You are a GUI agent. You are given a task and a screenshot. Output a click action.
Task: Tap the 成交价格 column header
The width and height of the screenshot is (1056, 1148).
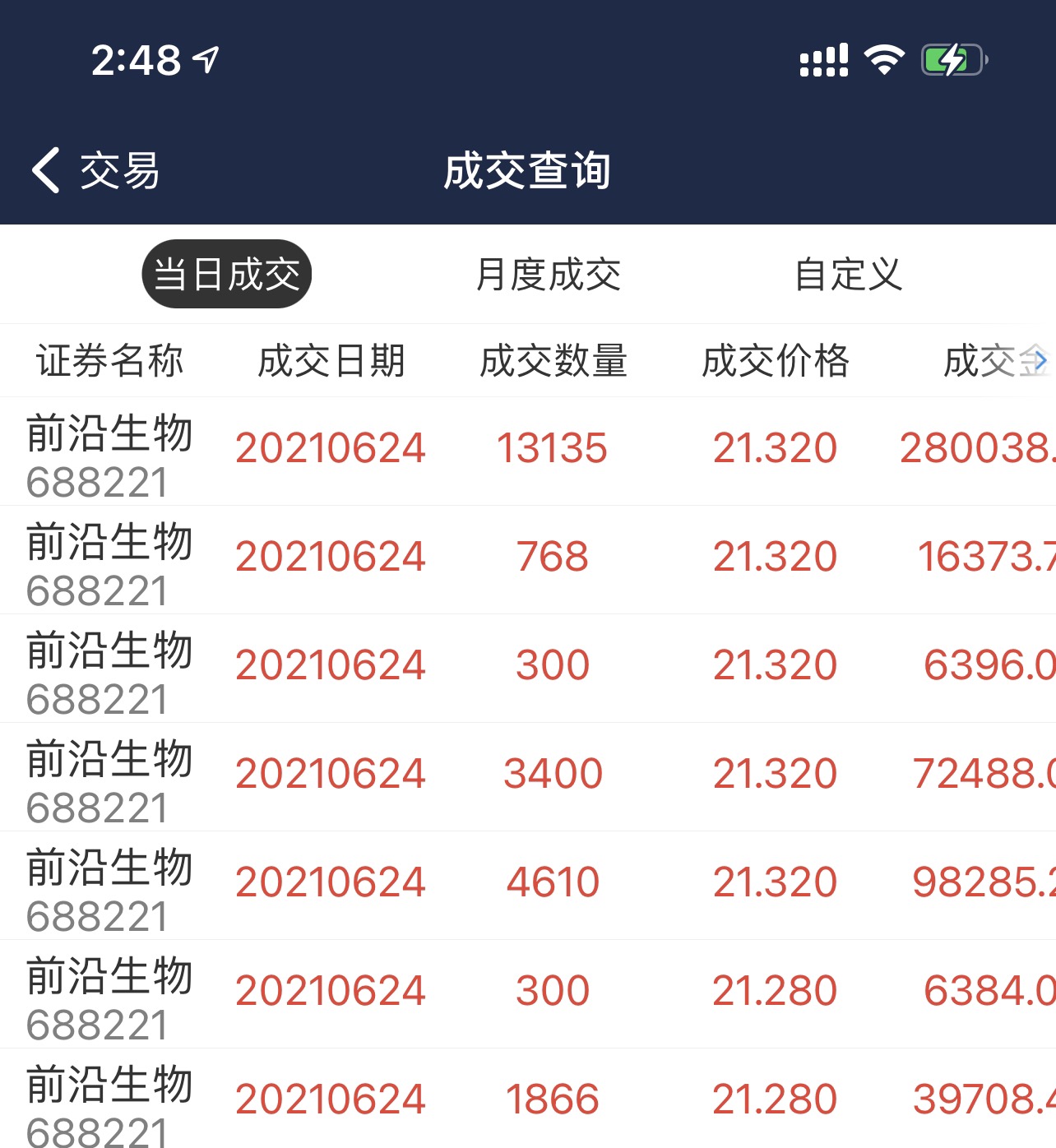(x=776, y=360)
